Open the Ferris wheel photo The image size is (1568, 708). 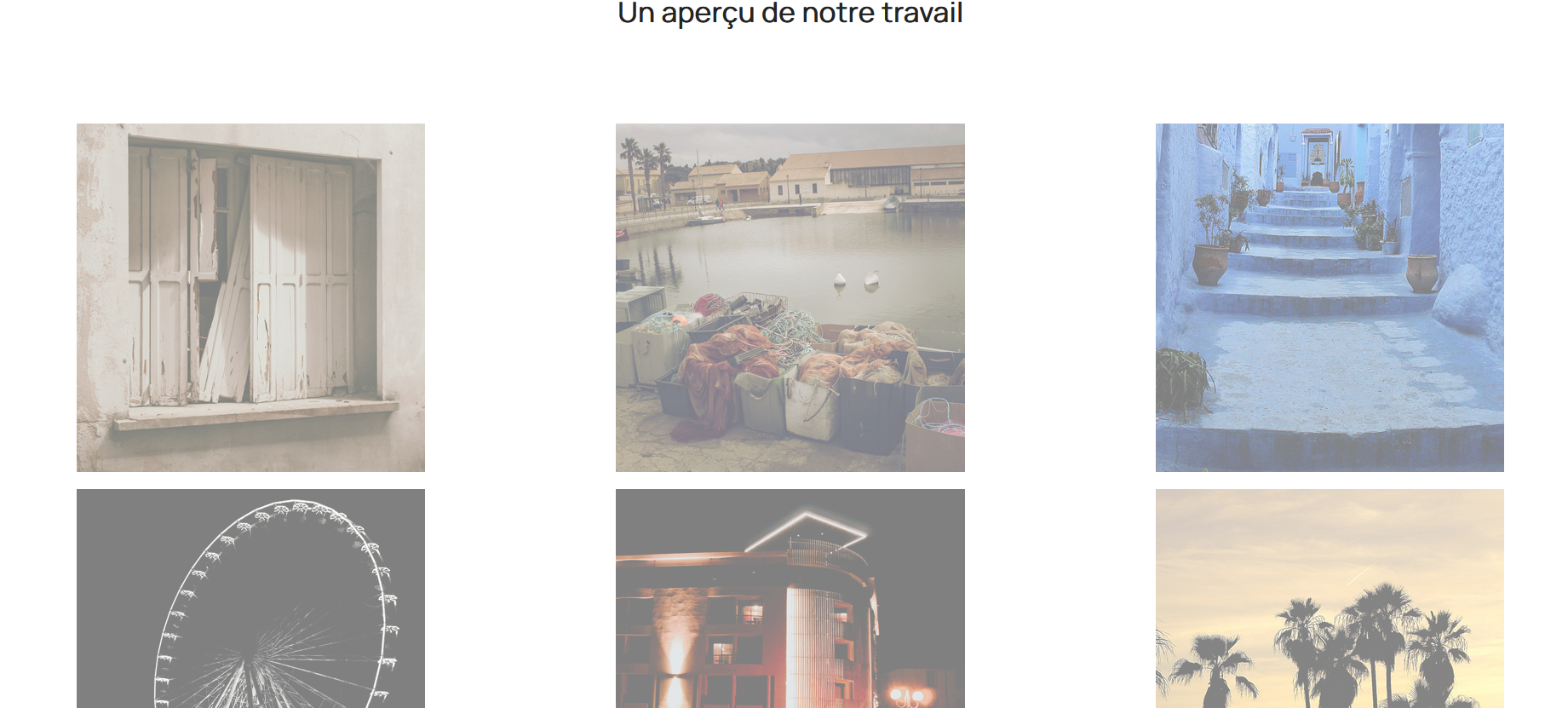[250, 598]
